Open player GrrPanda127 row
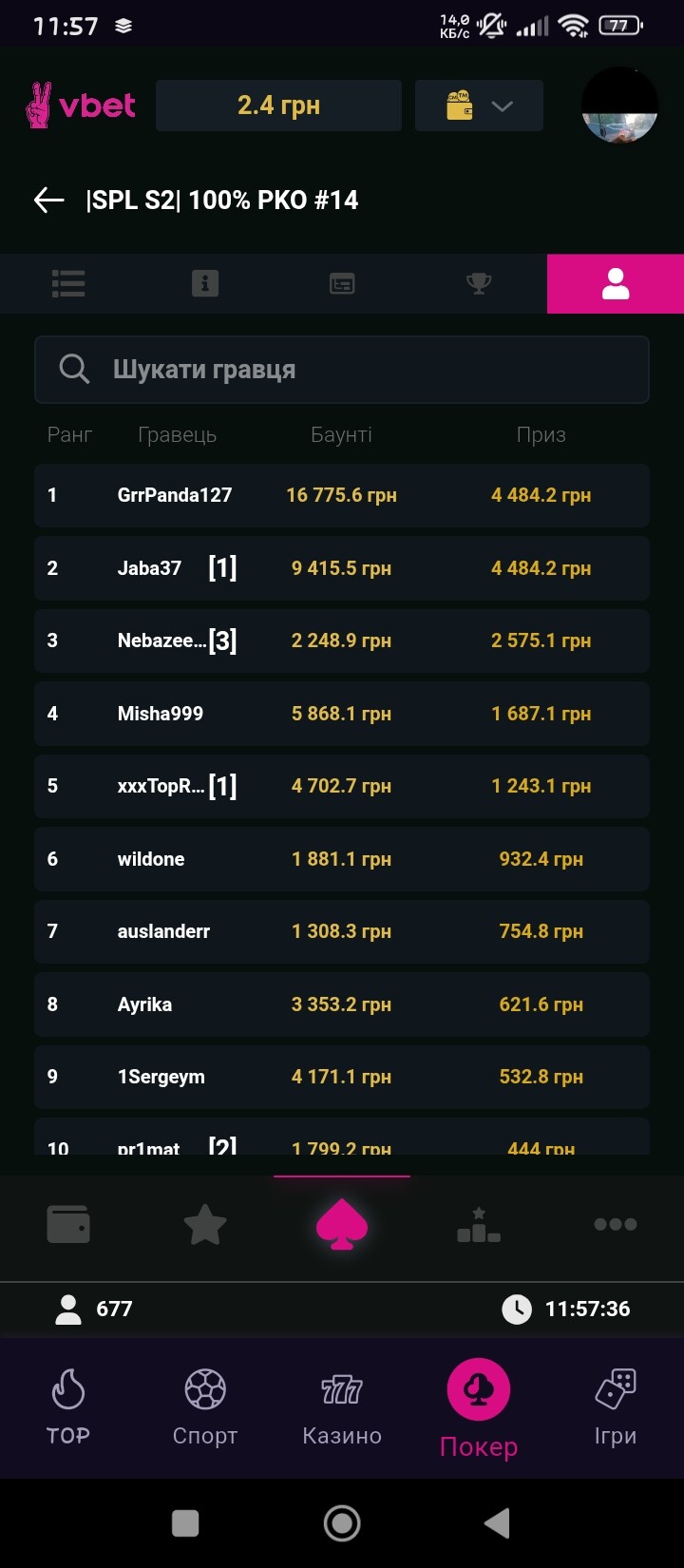 coord(342,495)
